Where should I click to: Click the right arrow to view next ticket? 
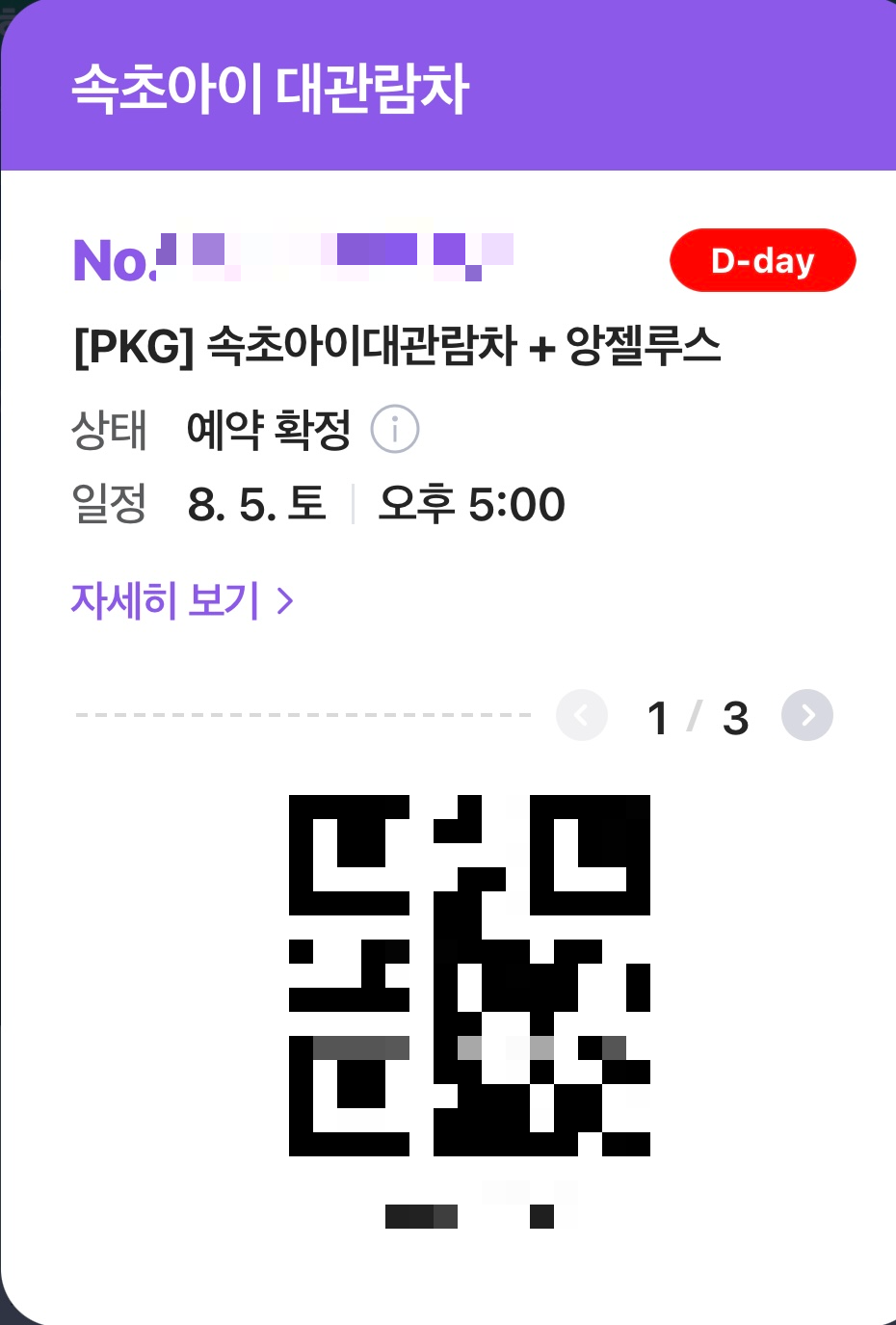(806, 715)
